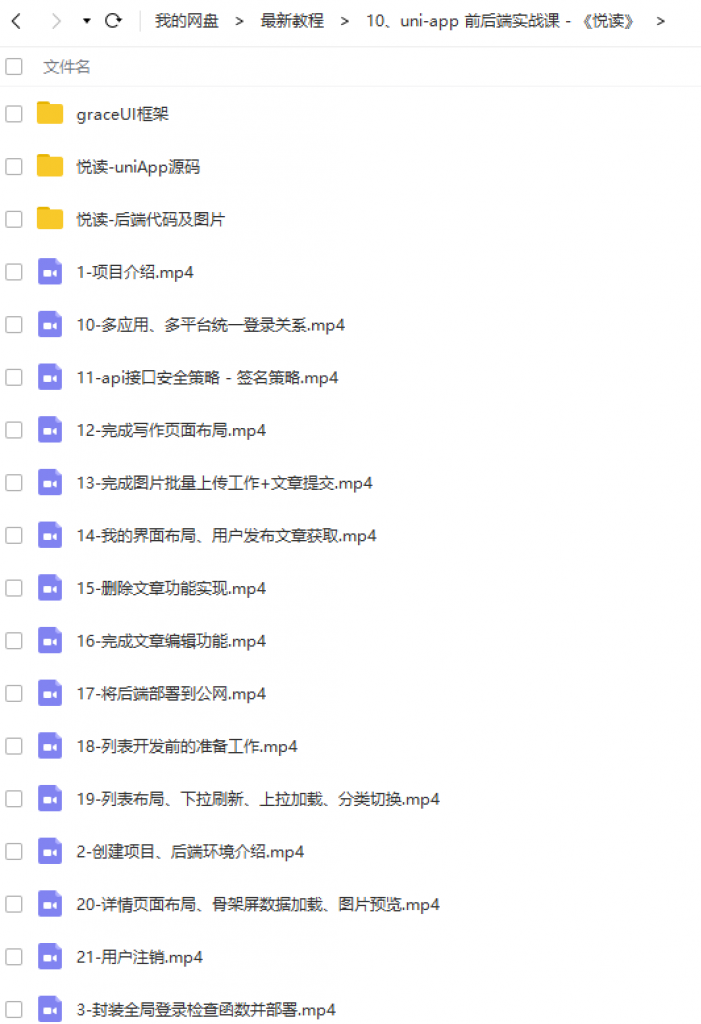Jump to 最新教程 in the breadcrumb
This screenshot has height=1024, width=701.
click(x=291, y=21)
